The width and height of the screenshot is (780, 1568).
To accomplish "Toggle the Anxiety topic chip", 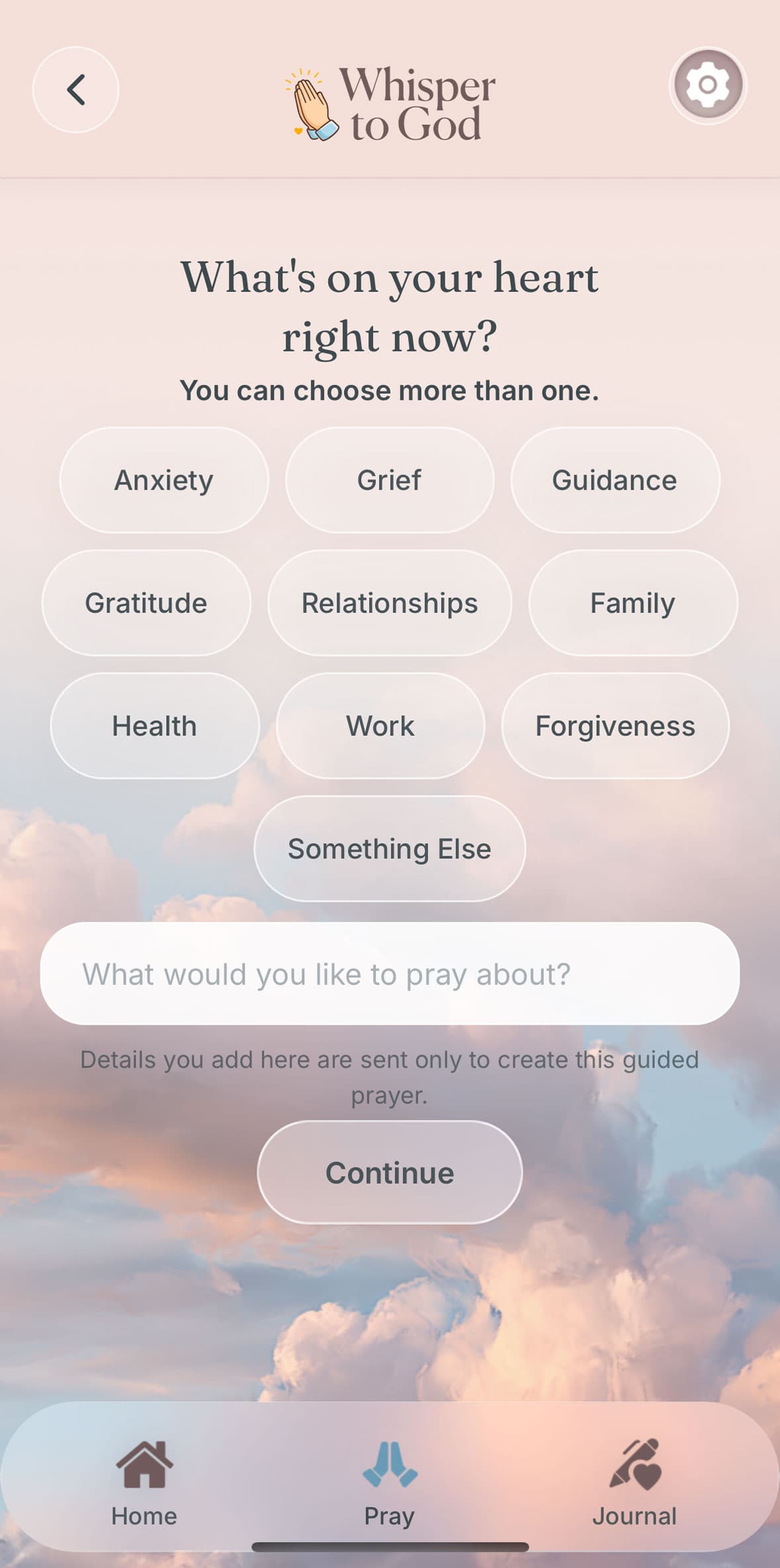I will click(x=163, y=480).
